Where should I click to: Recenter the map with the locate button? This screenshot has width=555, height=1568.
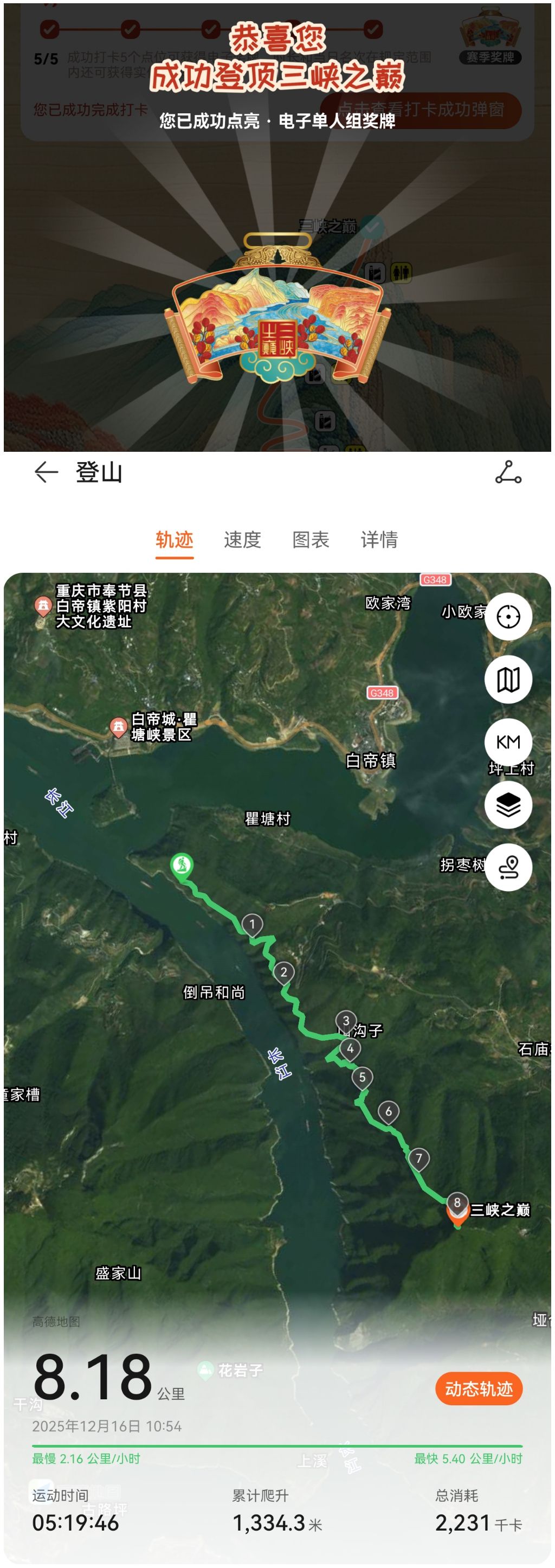click(508, 617)
